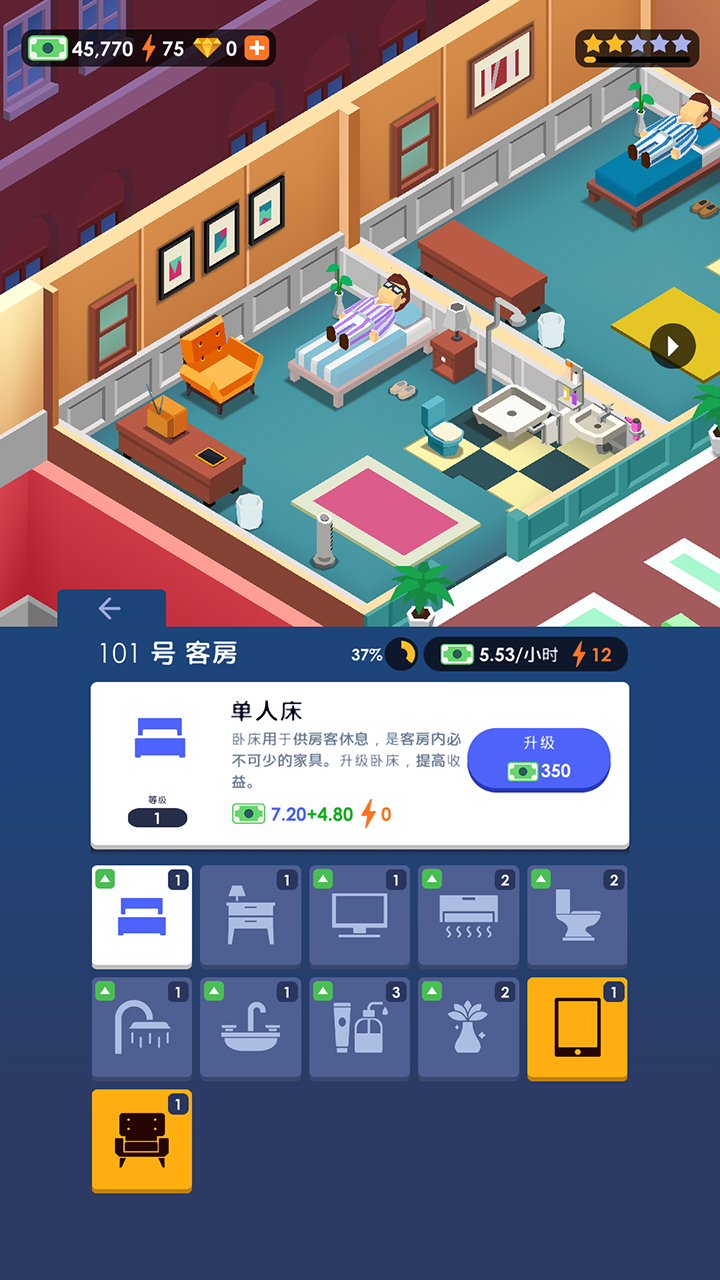Tap the round arrow to next room
Image resolution: width=720 pixels, height=1280 pixels.
(672, 346)
